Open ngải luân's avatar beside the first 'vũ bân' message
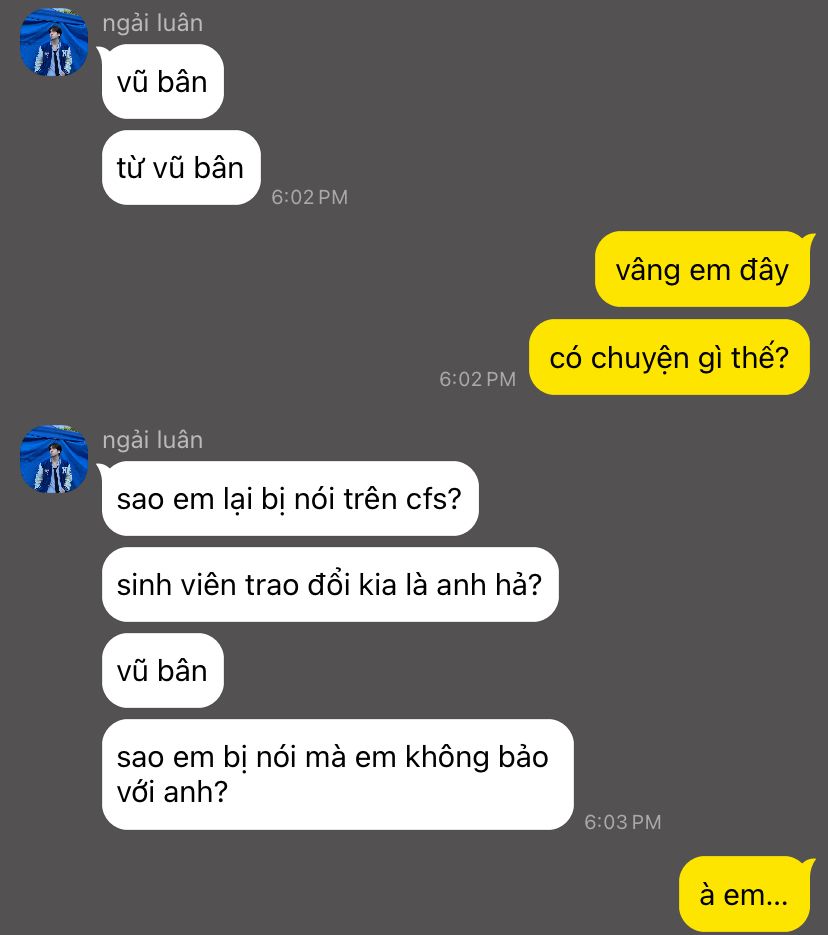The image size is (828, 935). (54, 43)
